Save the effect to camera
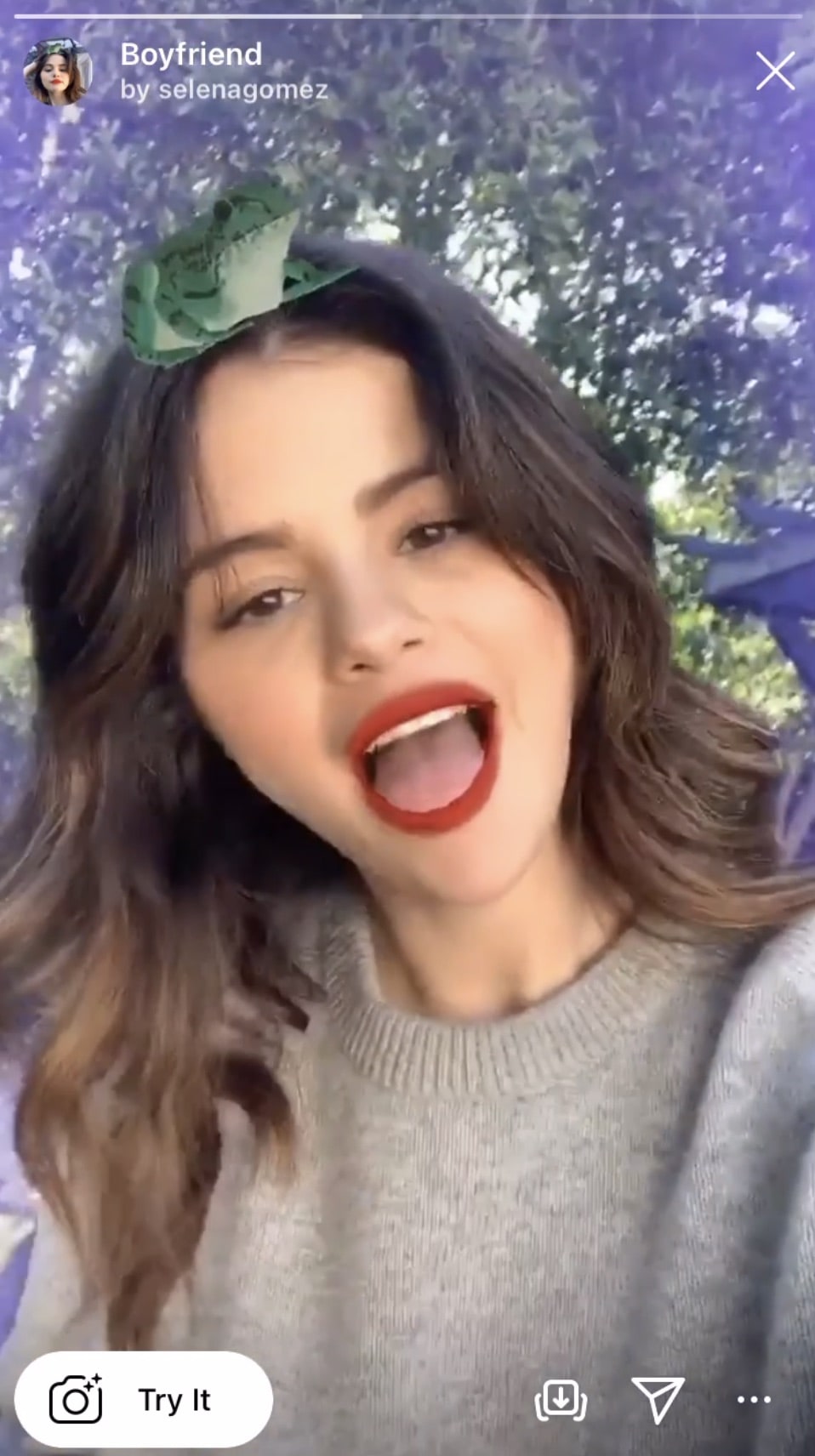 click(561, 1399)
